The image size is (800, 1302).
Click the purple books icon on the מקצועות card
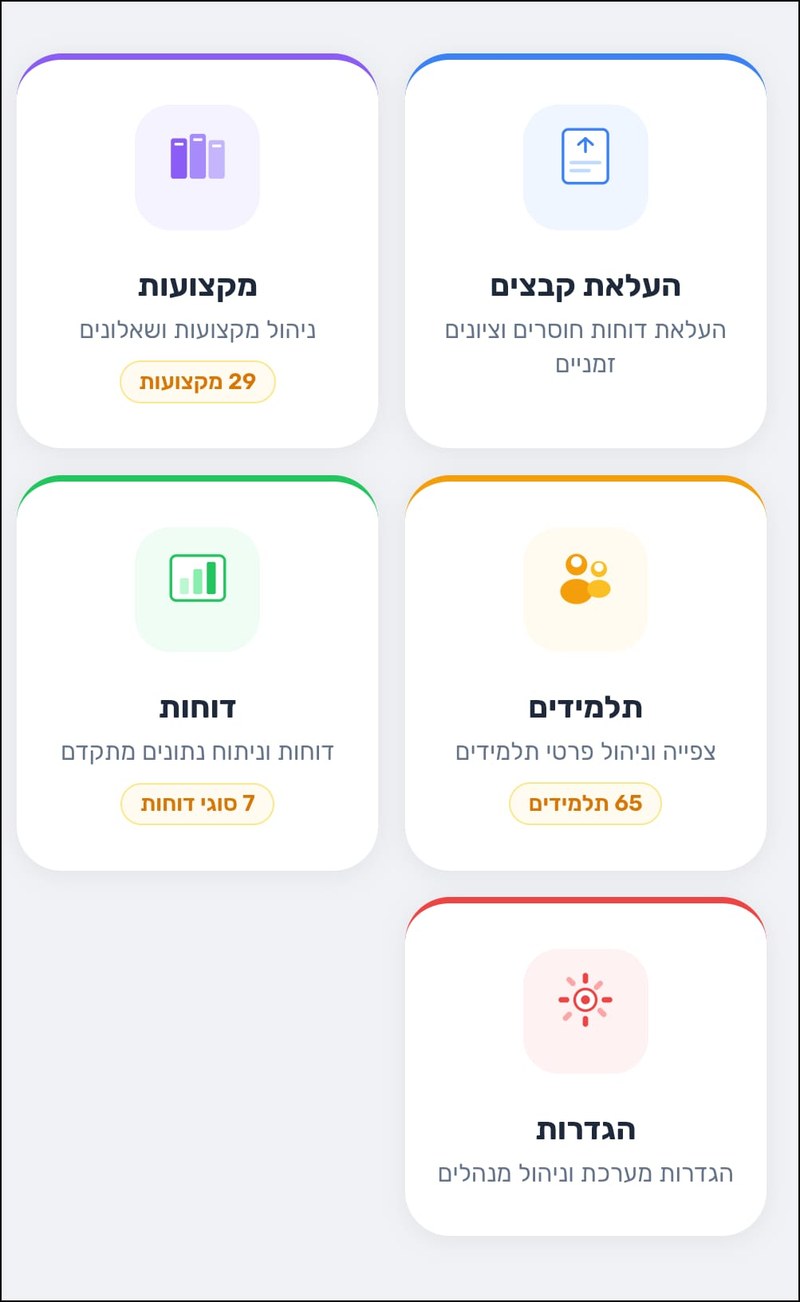(197, 167)
